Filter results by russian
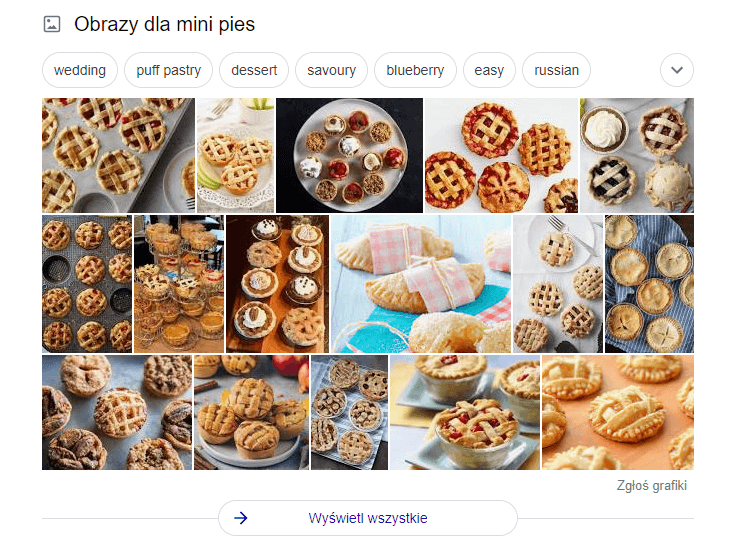This screenshot has width=750, height=541. [557, 71]
